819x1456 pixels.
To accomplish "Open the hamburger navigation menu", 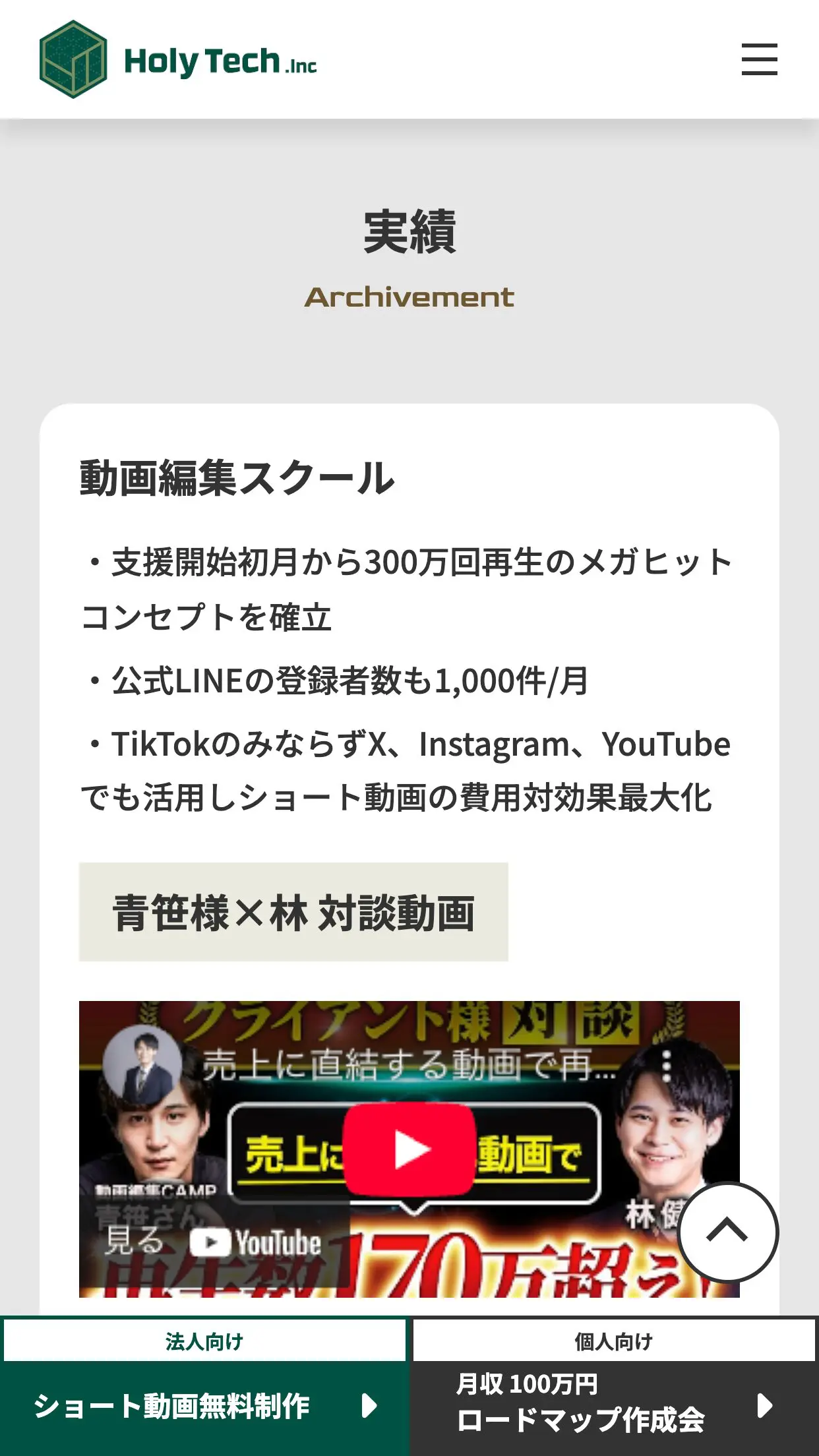I will pyautogui.click(x=758, y=59).
